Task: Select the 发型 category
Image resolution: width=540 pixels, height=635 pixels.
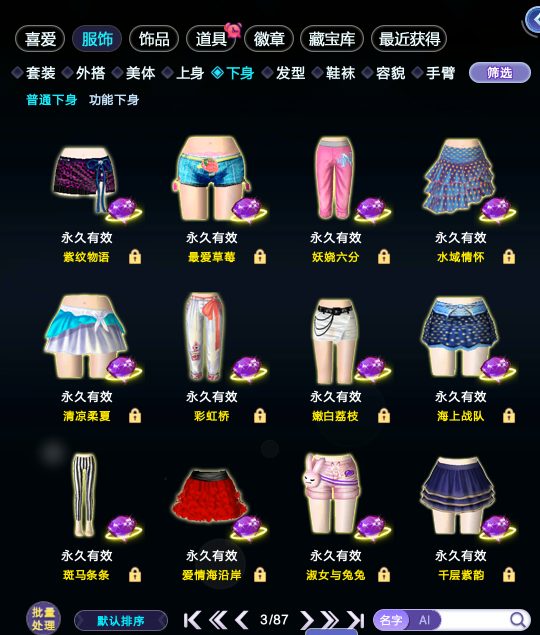Action: pyautogui.click(x=284, y=73)
